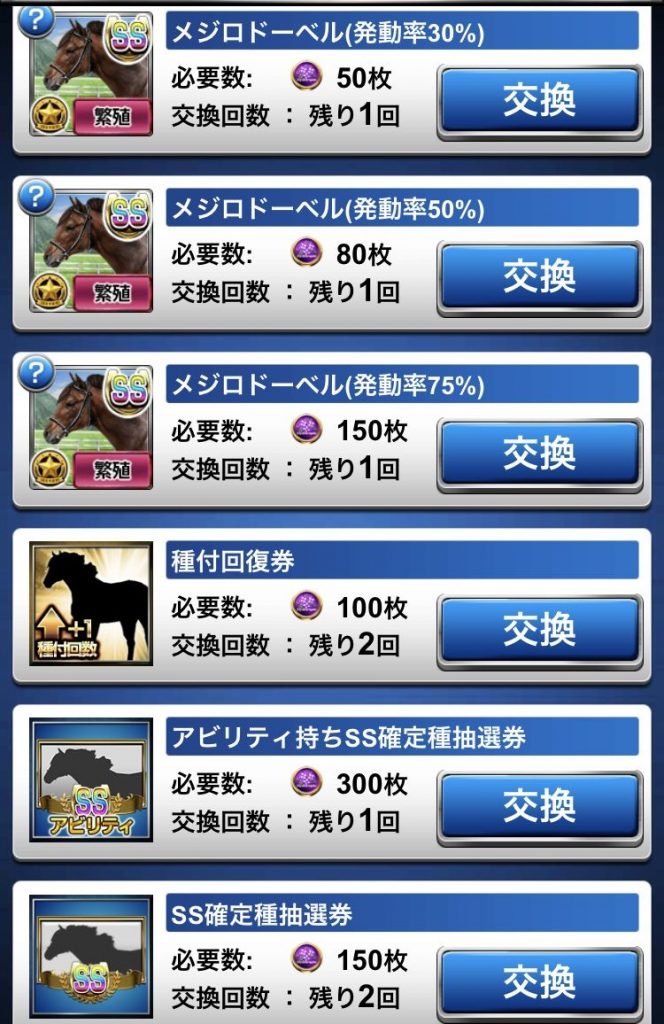Screen dimensions: 664x1024
Task: Open help icon on メジロドーベル 50% item
Action: [35, 196]
